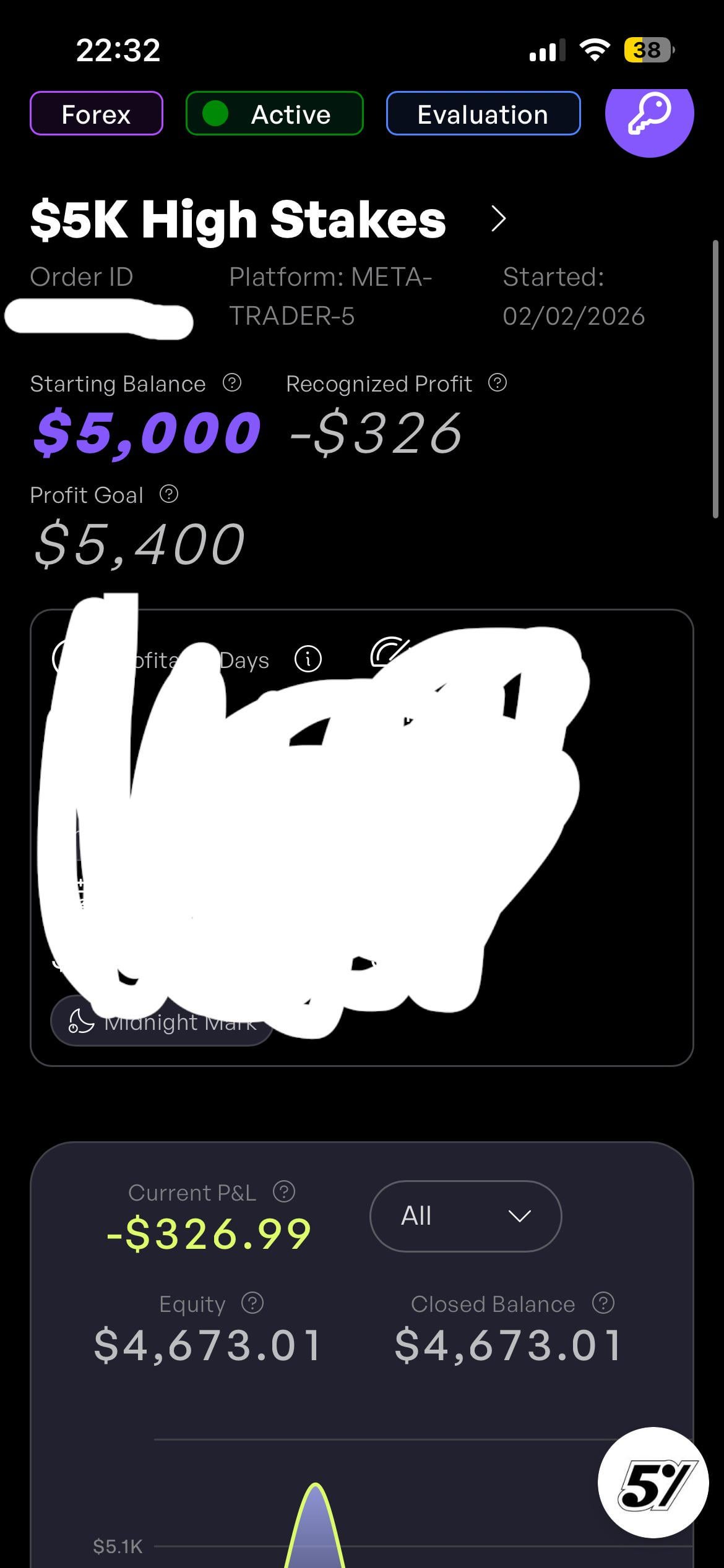Image resolution: width=724 pixels, height=1568 pixels.
Task: Open info icon beside Profitable Days
Action: (x=308, y=659)
